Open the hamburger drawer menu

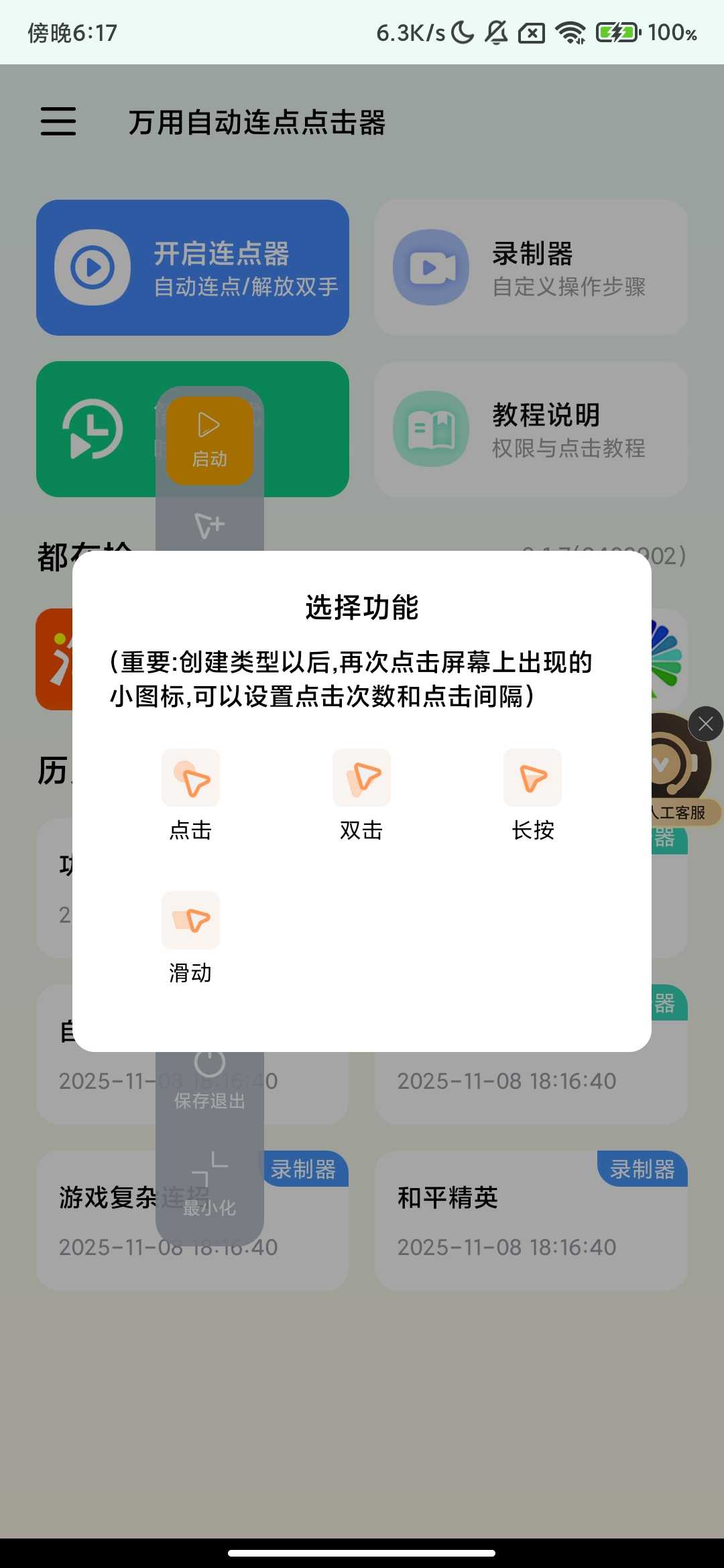click(x=58, y=121)
